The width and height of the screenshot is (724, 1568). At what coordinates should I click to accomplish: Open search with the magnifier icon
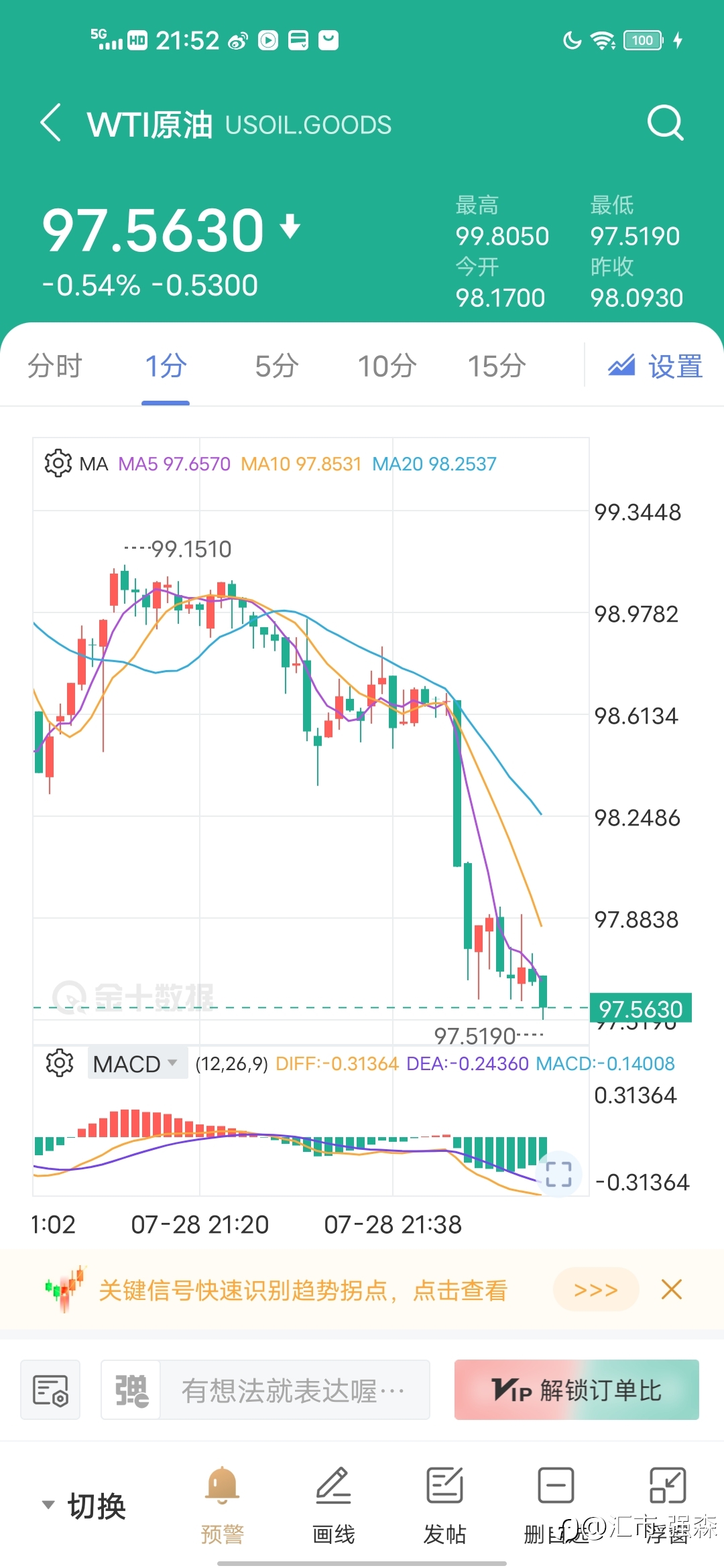[665, 123]
